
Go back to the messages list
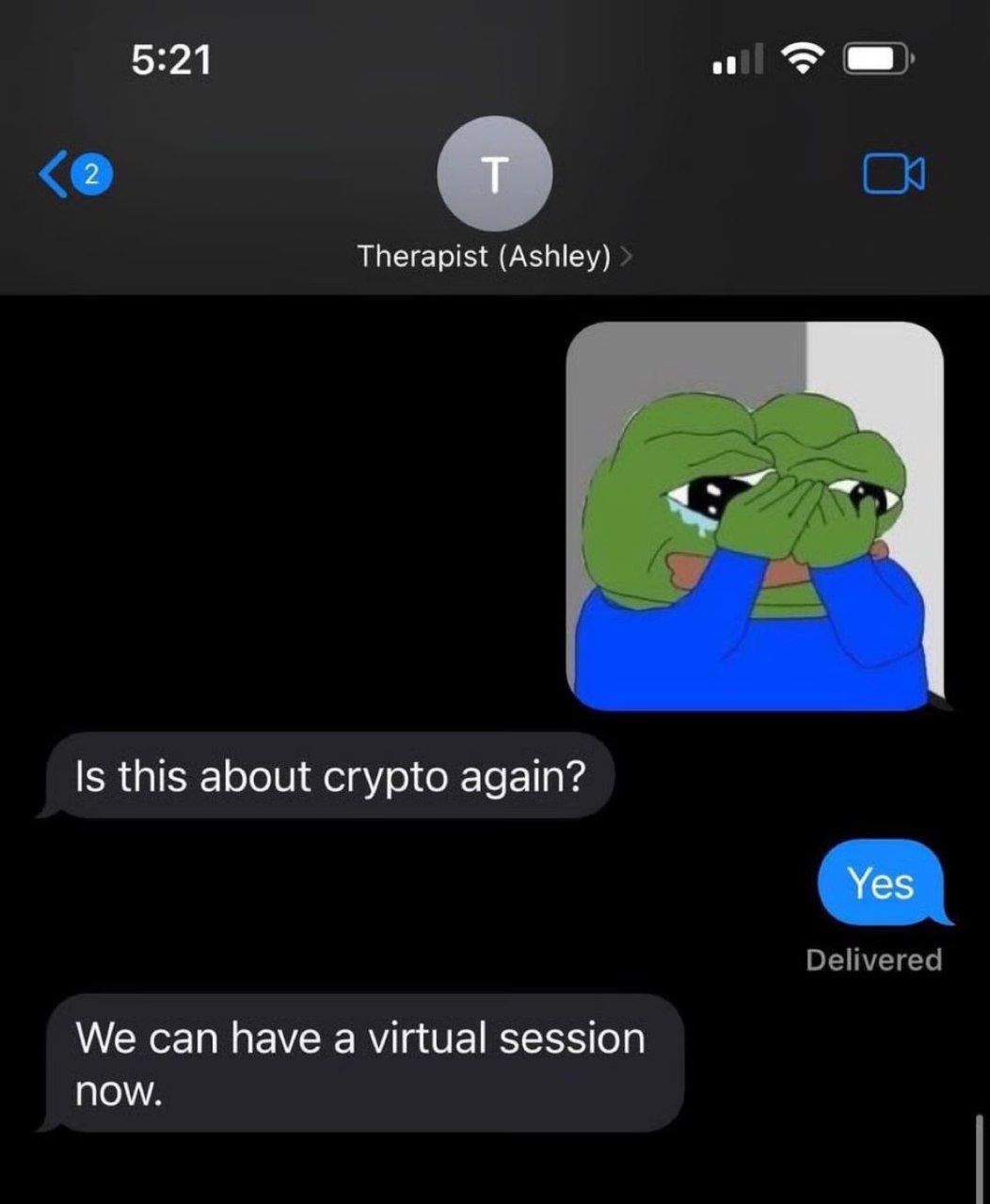tap(73, 172)
